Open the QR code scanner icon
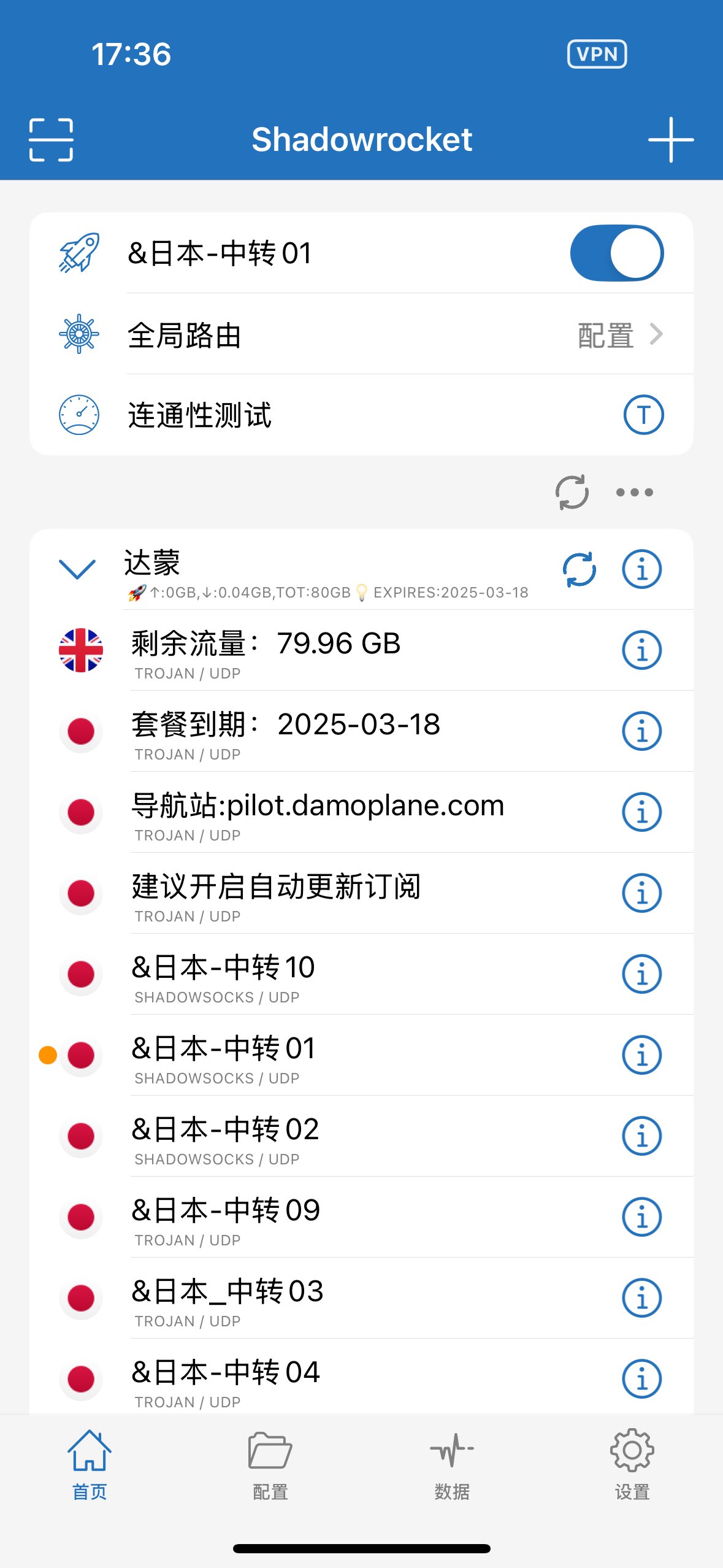The height and width of the screenshot is (1568, 723). (x=51, y=140)
